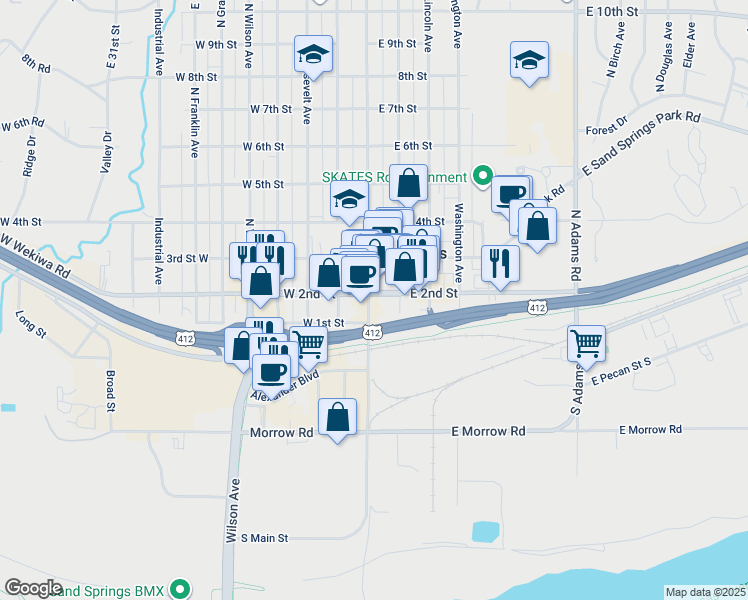
Task: Open the restaurant marker east of Washington Ave
Action: 500,265
